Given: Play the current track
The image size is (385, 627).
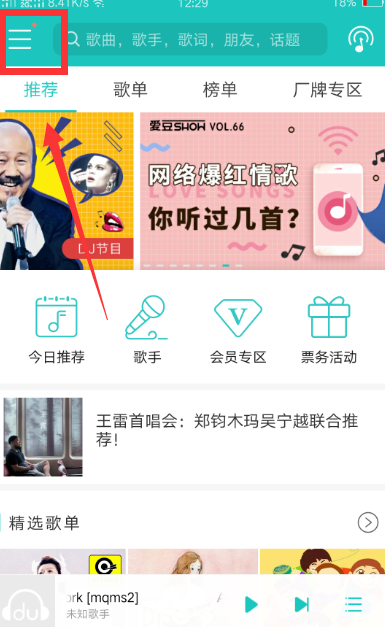Looking at the screenshot, I should click(x=251, y=604).
